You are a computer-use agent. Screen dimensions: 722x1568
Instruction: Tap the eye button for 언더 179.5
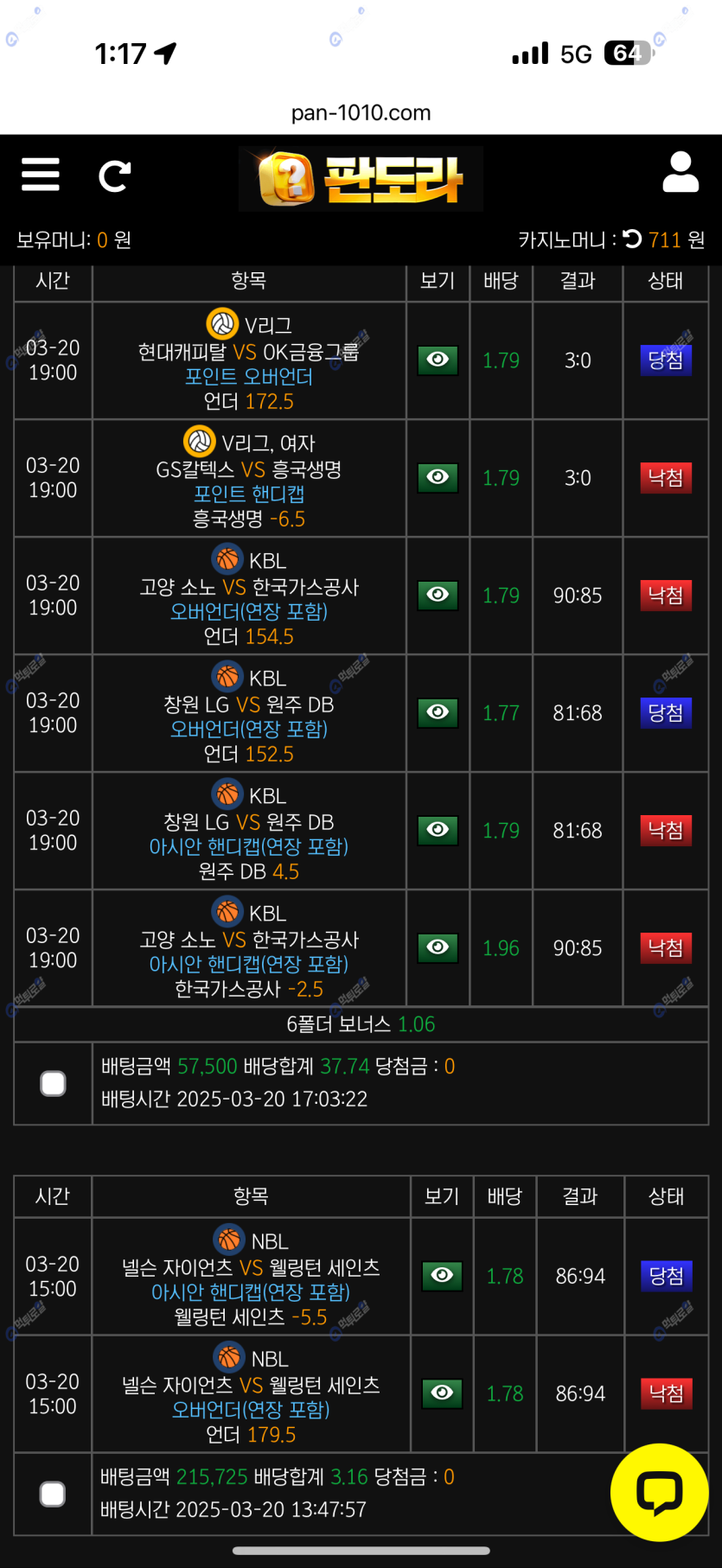click(442, 1393)
